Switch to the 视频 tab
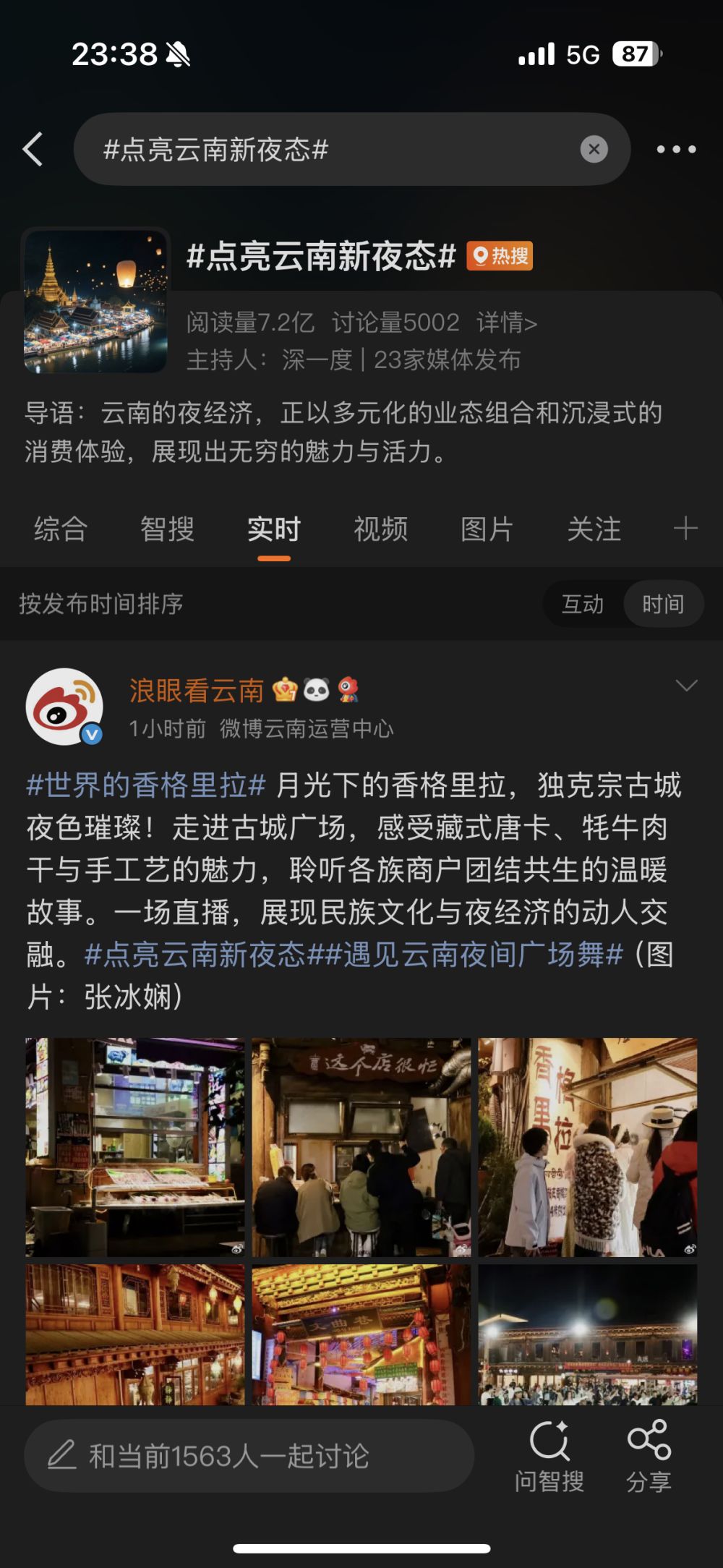Viewport: 723px width, 1568px height. pyautogui.click(x=380, y=529)
